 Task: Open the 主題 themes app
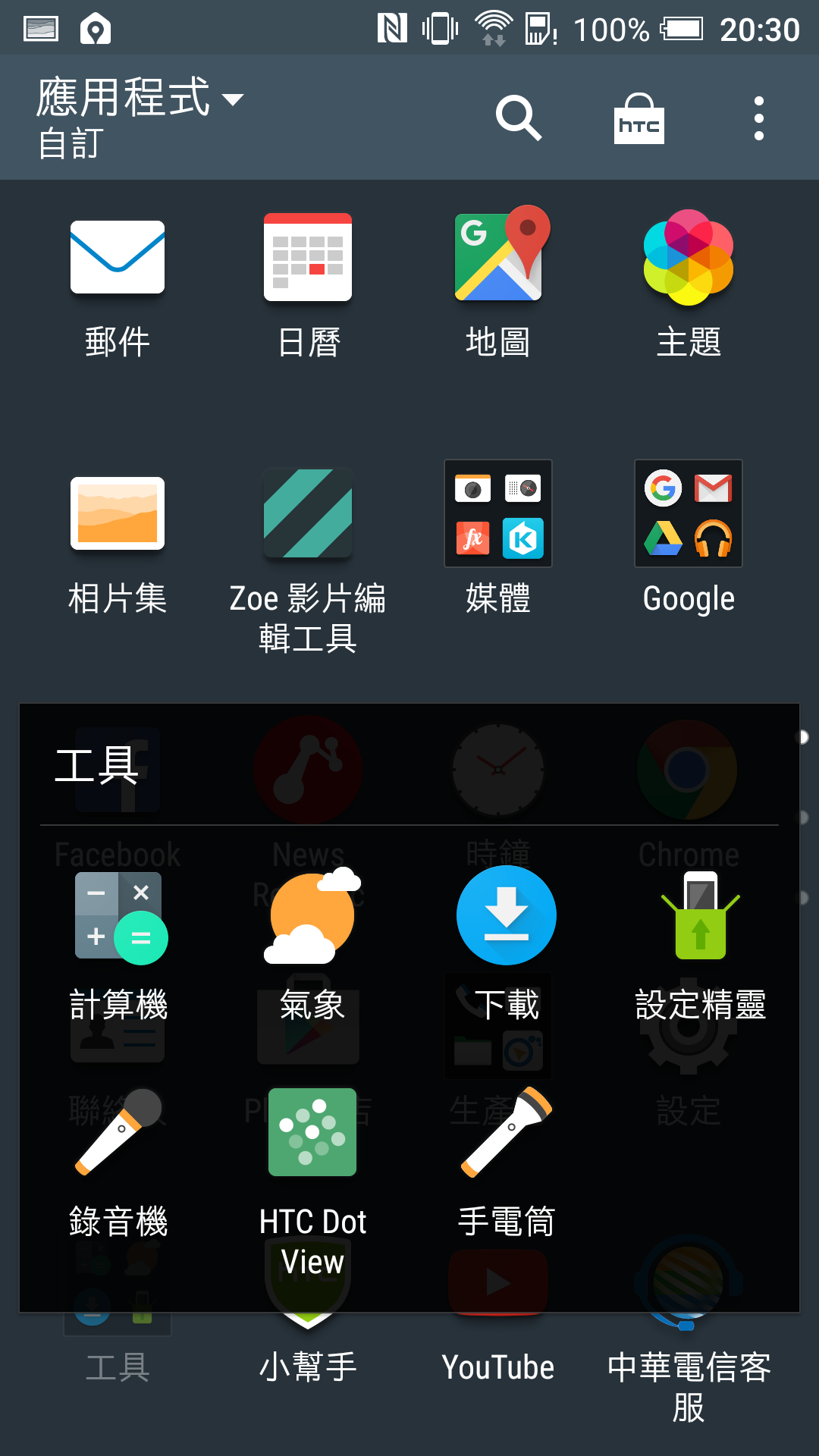[689, 256]
